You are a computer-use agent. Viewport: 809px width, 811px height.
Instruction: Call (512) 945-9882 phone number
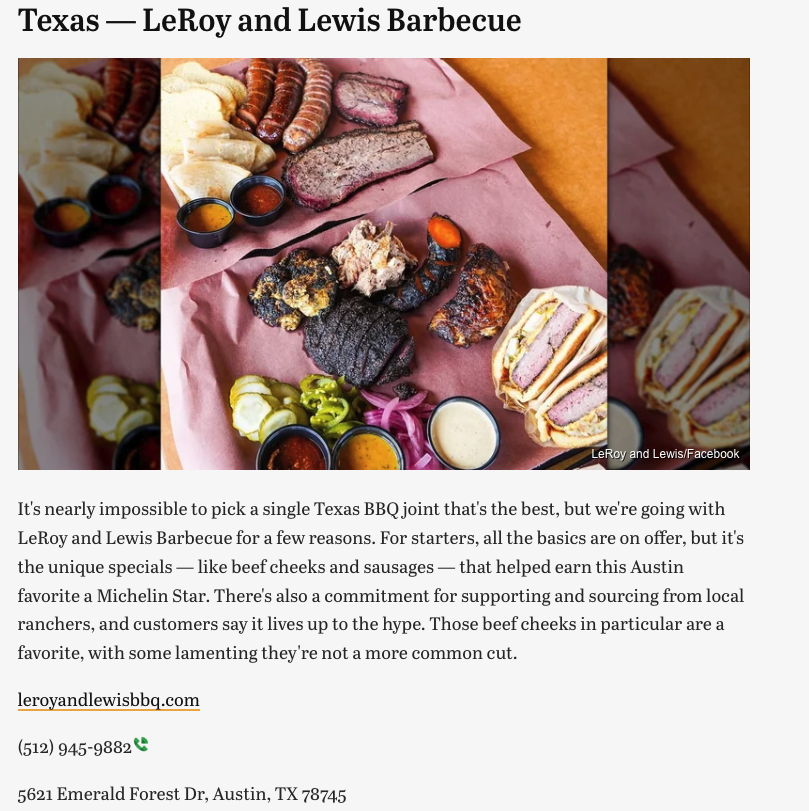[x=76, y=747]
